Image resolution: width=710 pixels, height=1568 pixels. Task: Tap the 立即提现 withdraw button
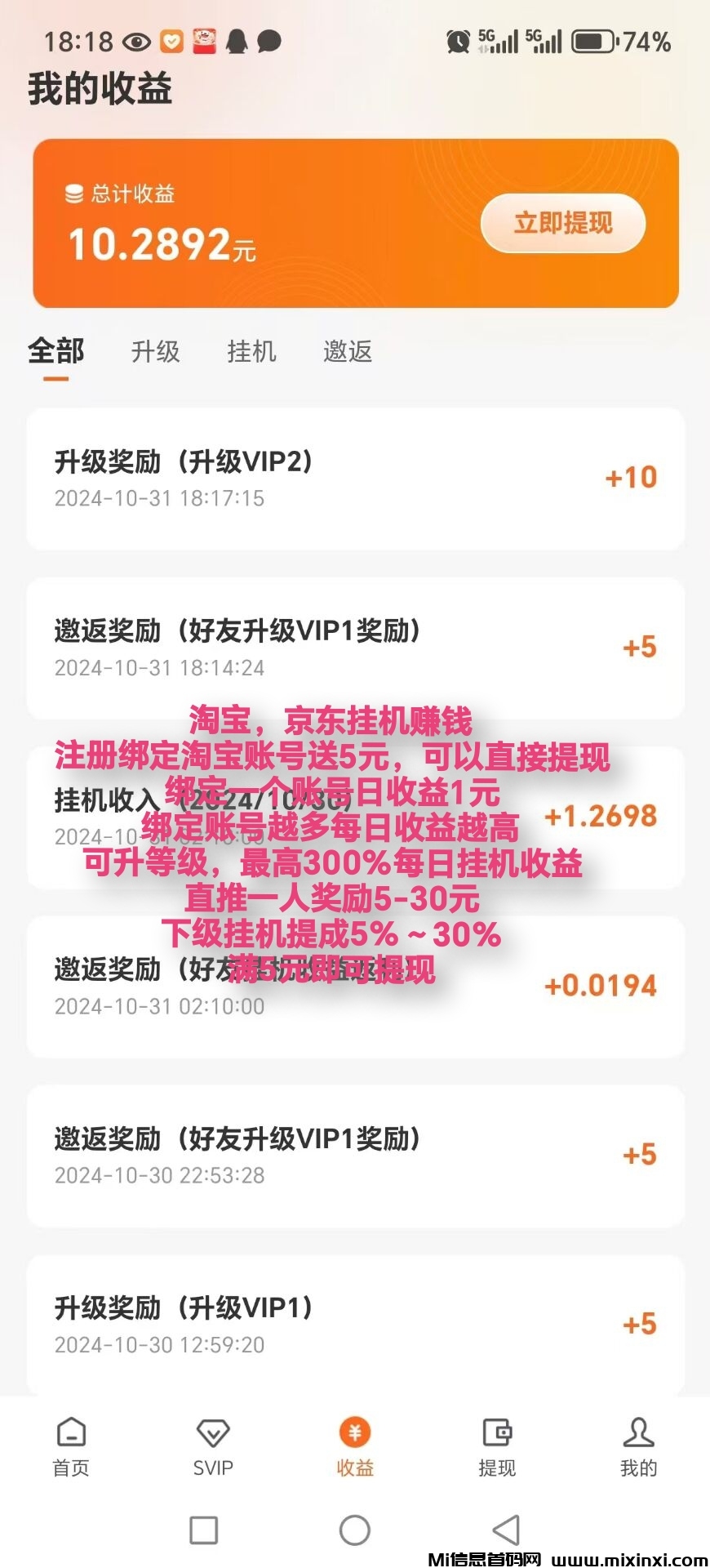[x=563, y=225]
